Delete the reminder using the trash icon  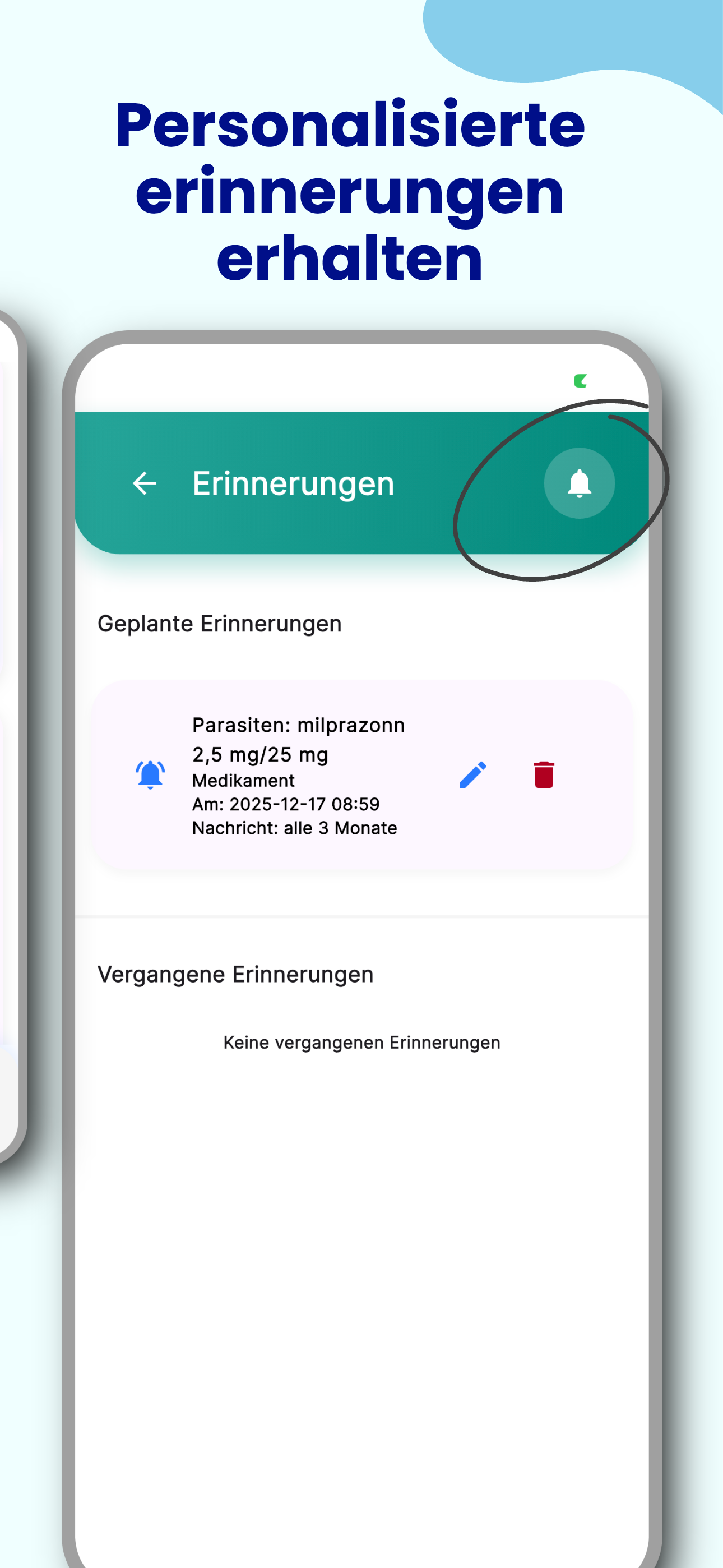(x=544, y=775)
